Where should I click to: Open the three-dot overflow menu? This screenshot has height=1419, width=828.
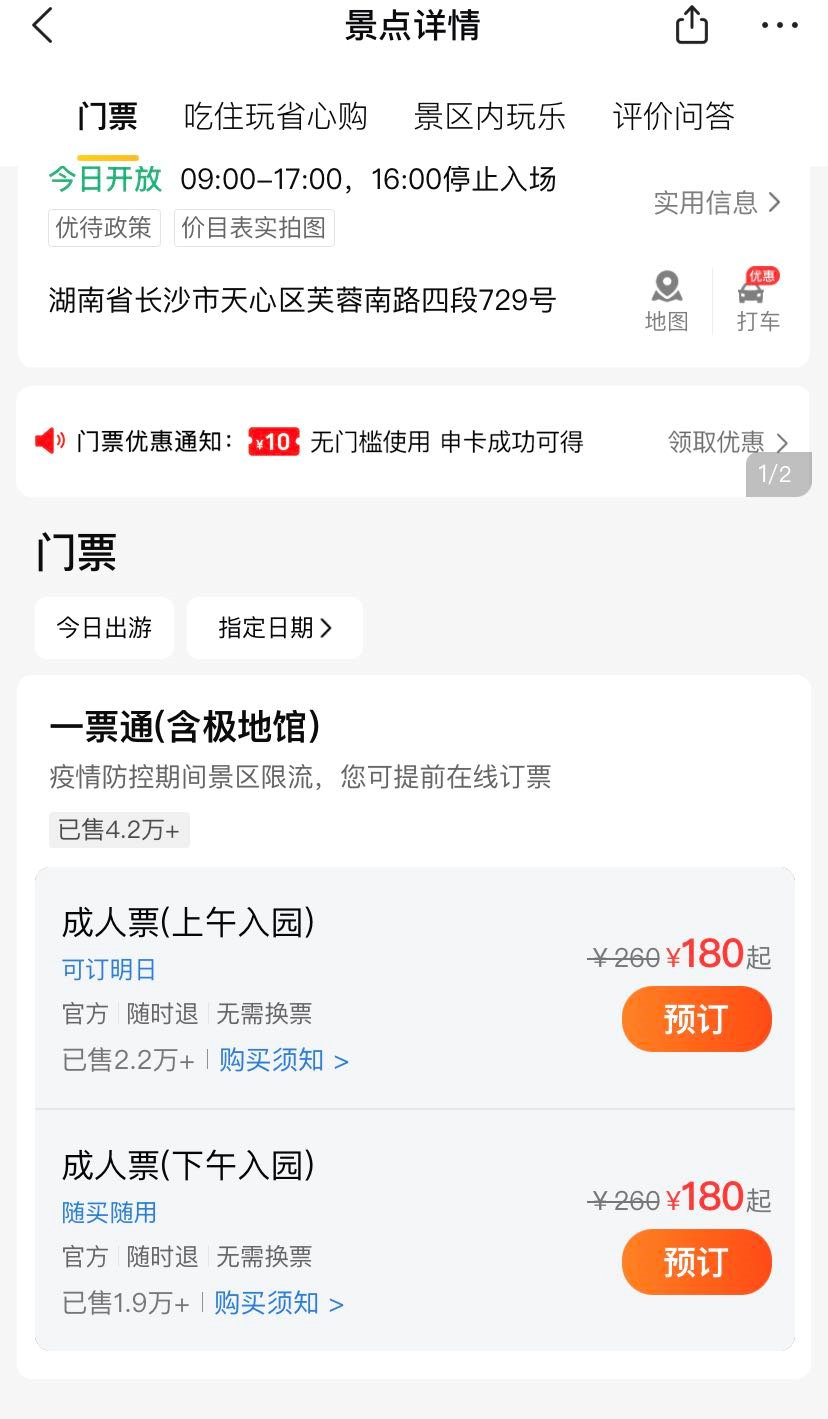click(780, 26)
